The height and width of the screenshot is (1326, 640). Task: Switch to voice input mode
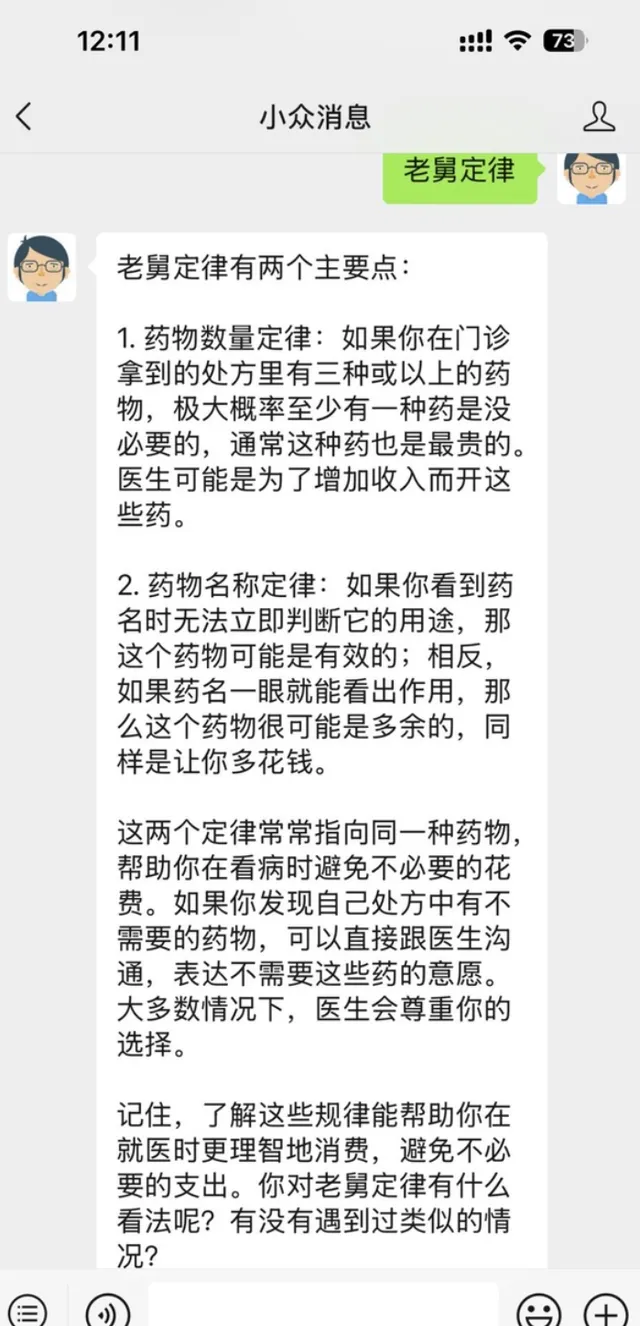point(108,1310)
